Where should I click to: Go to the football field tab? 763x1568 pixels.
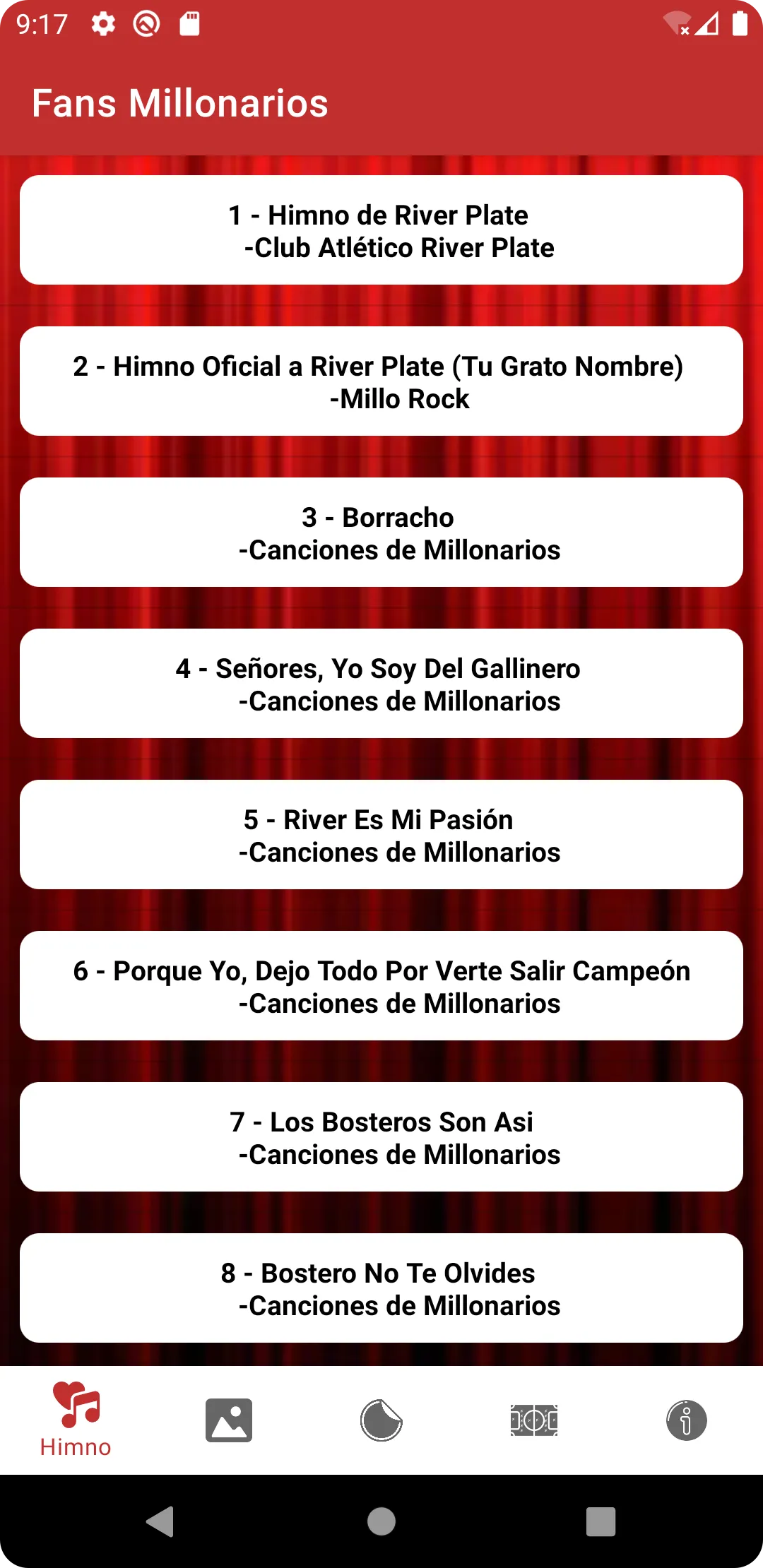point(534,1420)
